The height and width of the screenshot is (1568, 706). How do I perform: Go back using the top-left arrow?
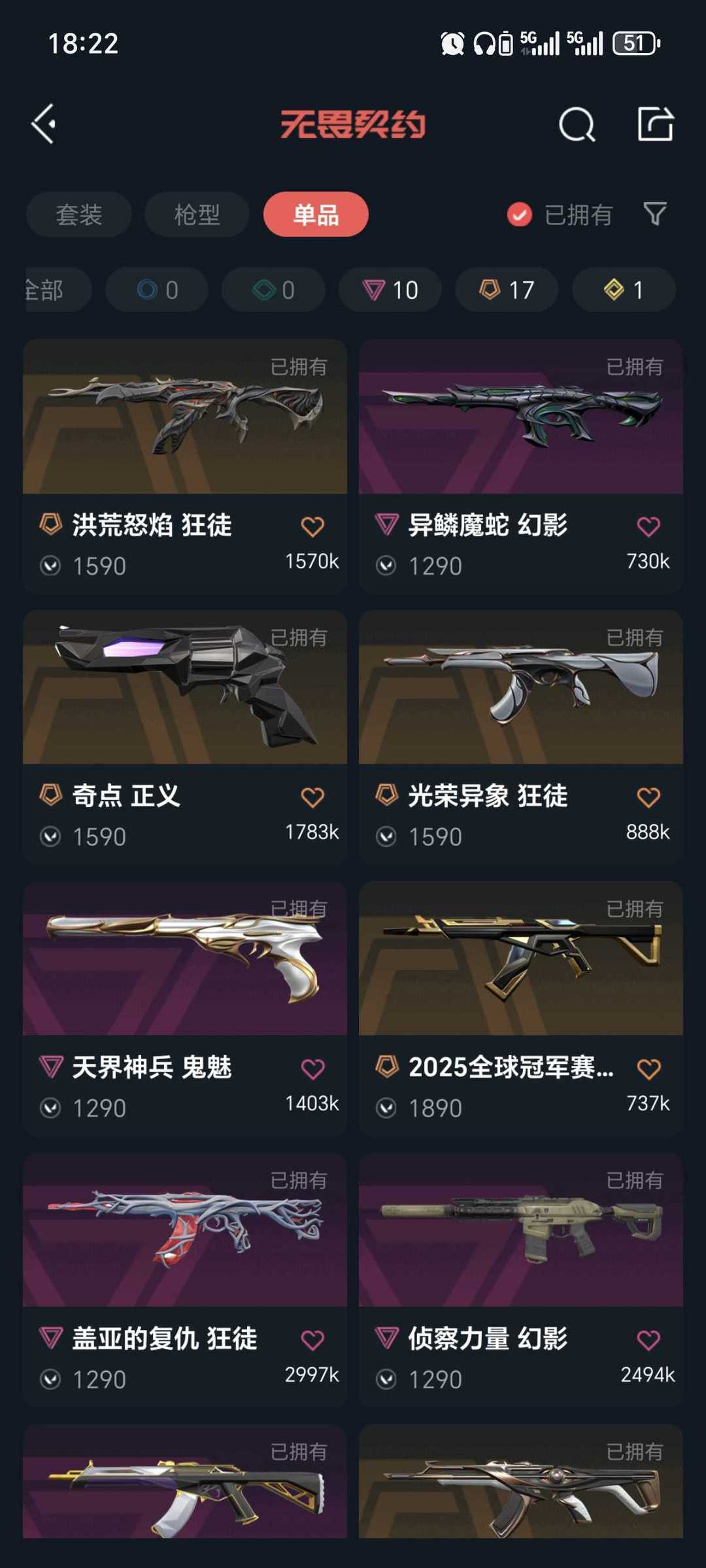point(44,124)
